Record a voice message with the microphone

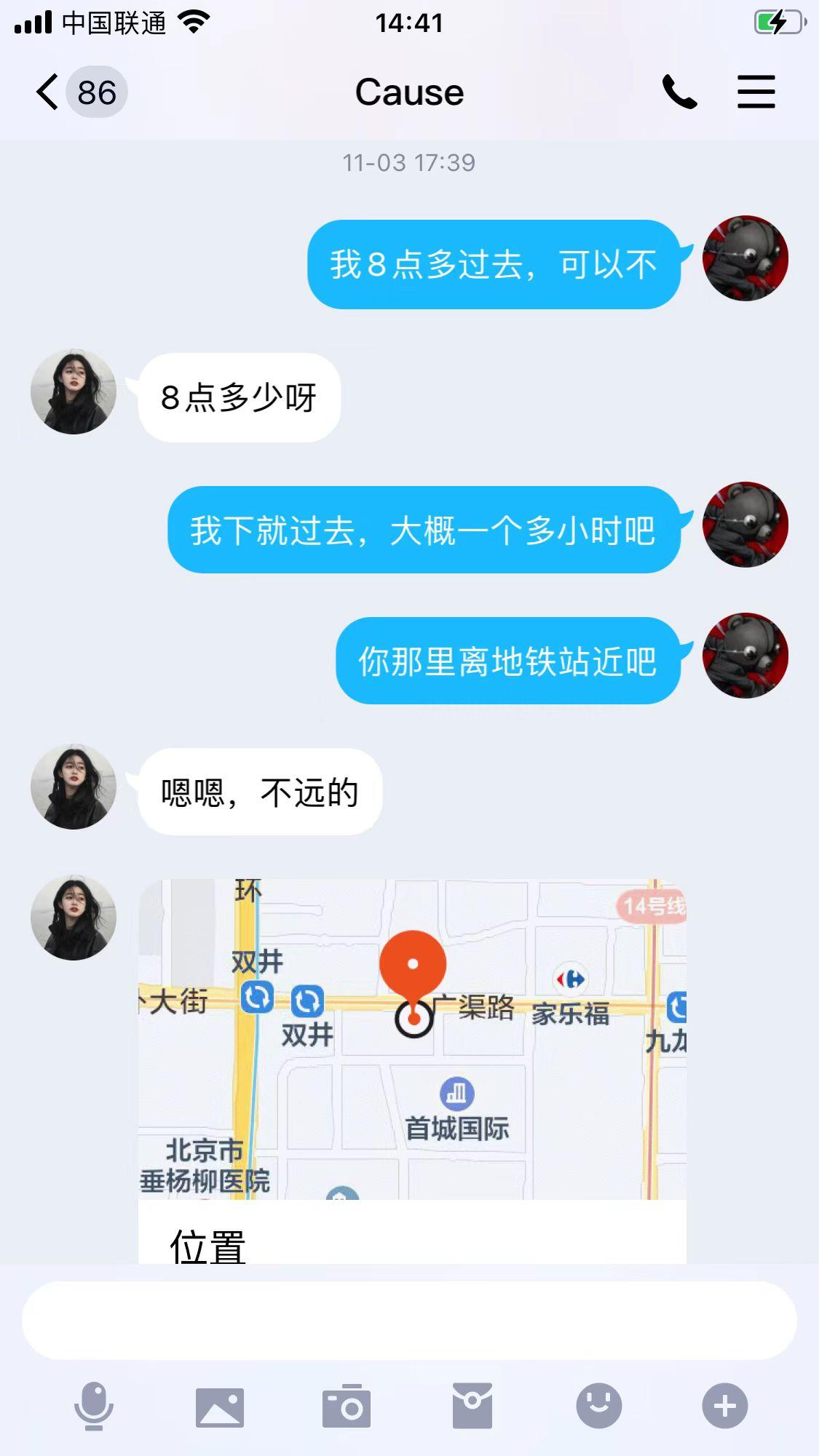tap(94, 1406)
